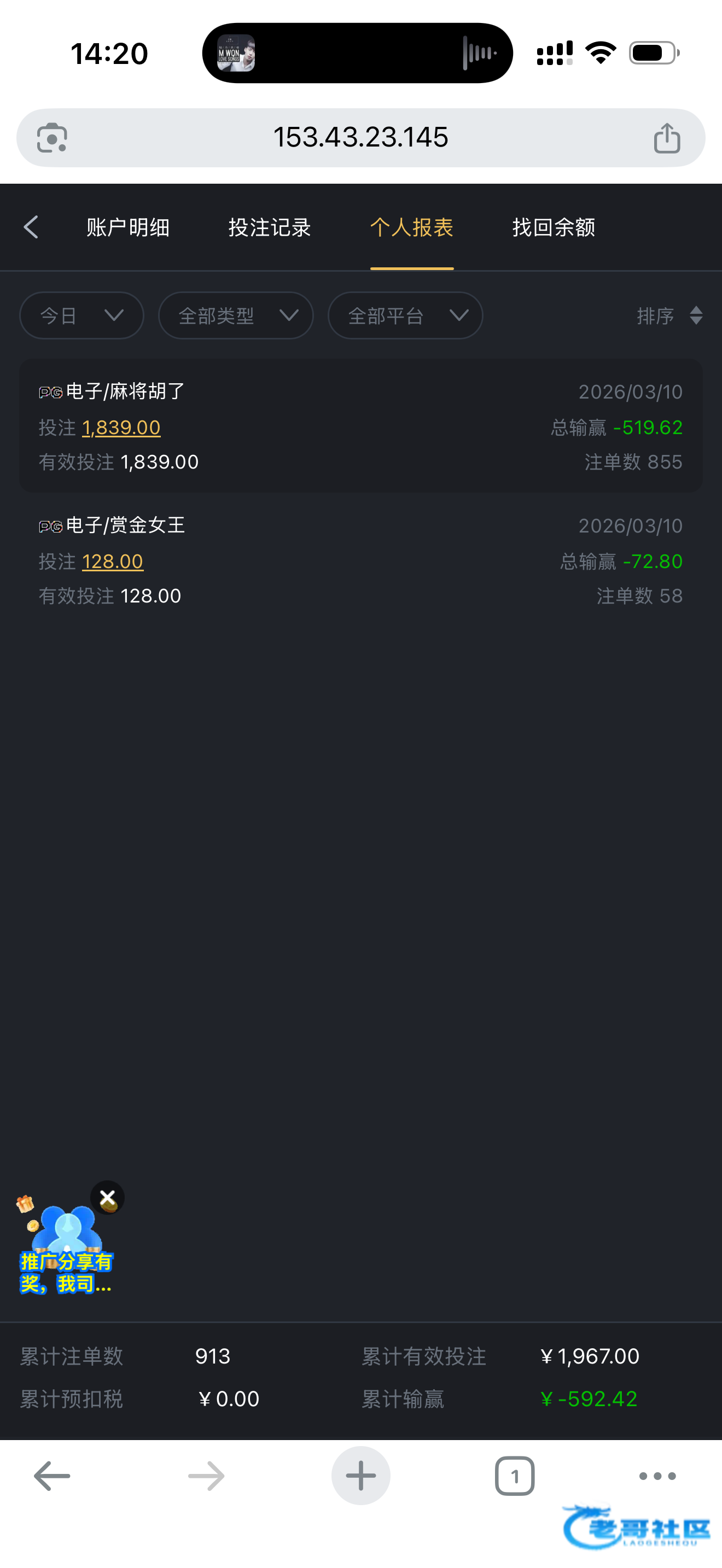Navigate back with the browser back arrow
The width and height of the screenshot is (722, 1568).
pyautogui.click(x=53, y=1476)
